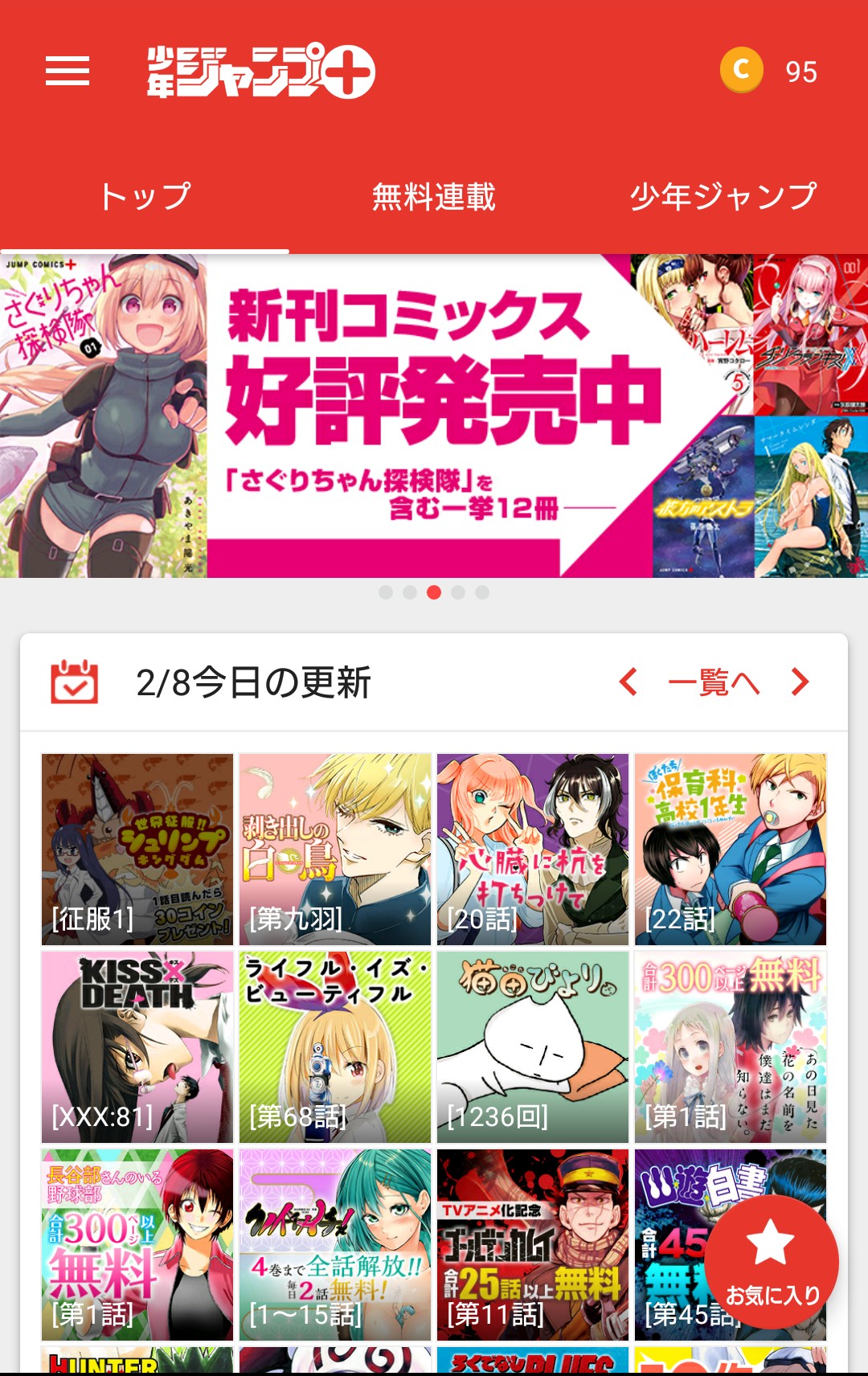The image size is (868, 1376).
Task: Open シュリンプ manga tile [征服1]
Action: (x=137, y=849)
